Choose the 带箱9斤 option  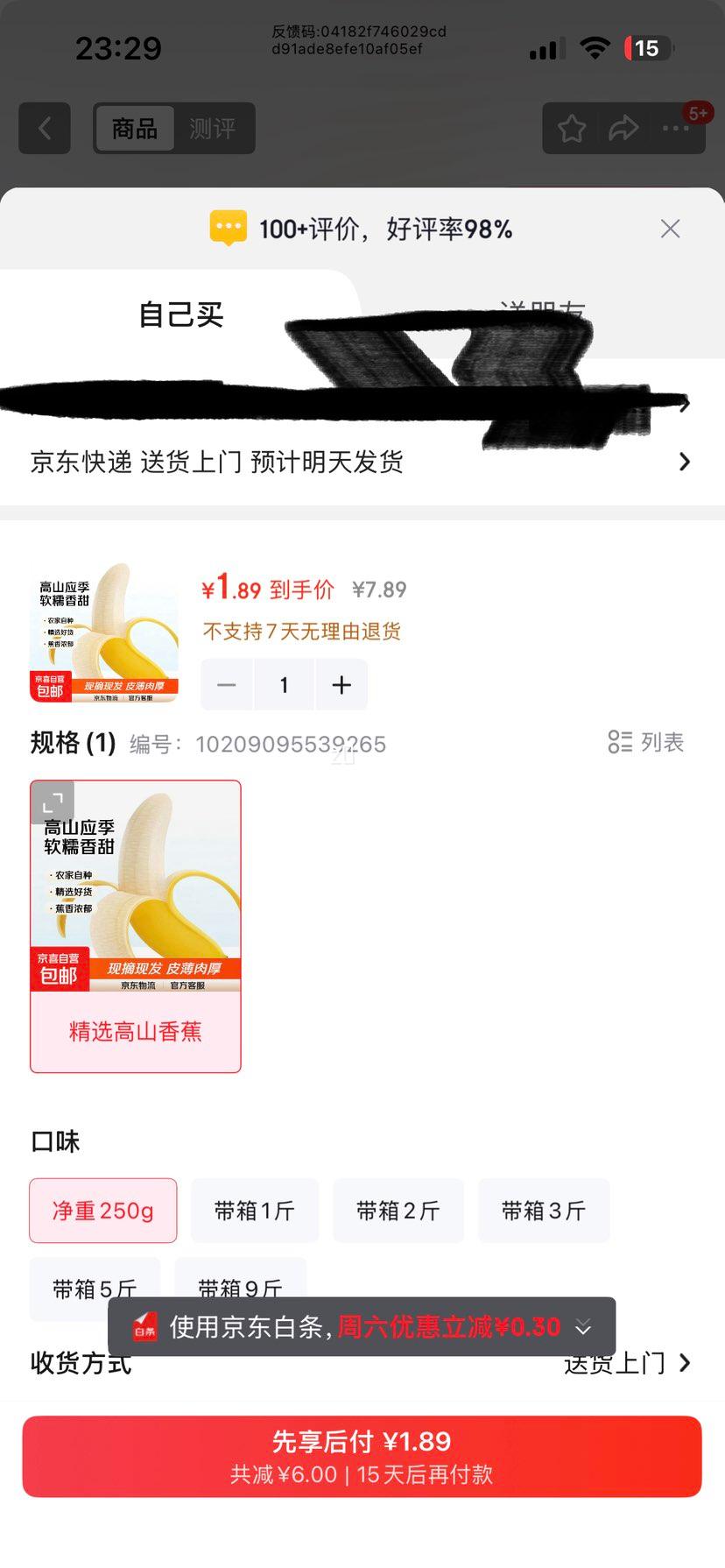[x=241, y=1289]
